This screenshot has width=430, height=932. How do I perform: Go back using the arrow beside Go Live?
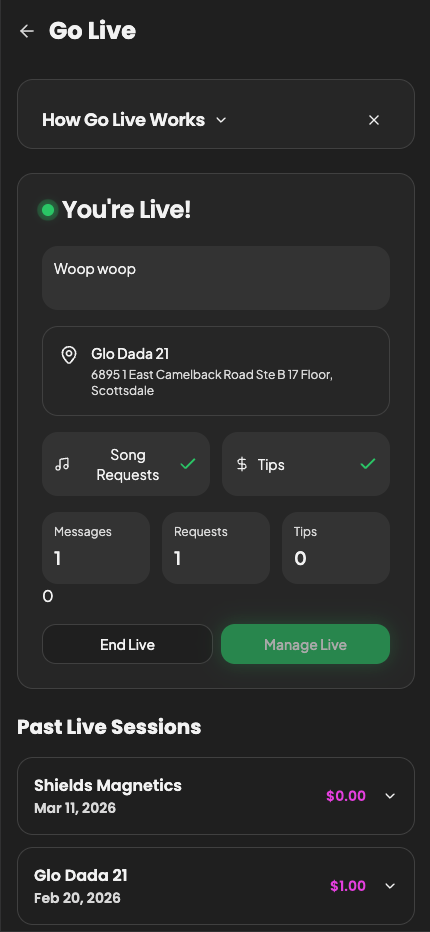(x=27, y=31)
